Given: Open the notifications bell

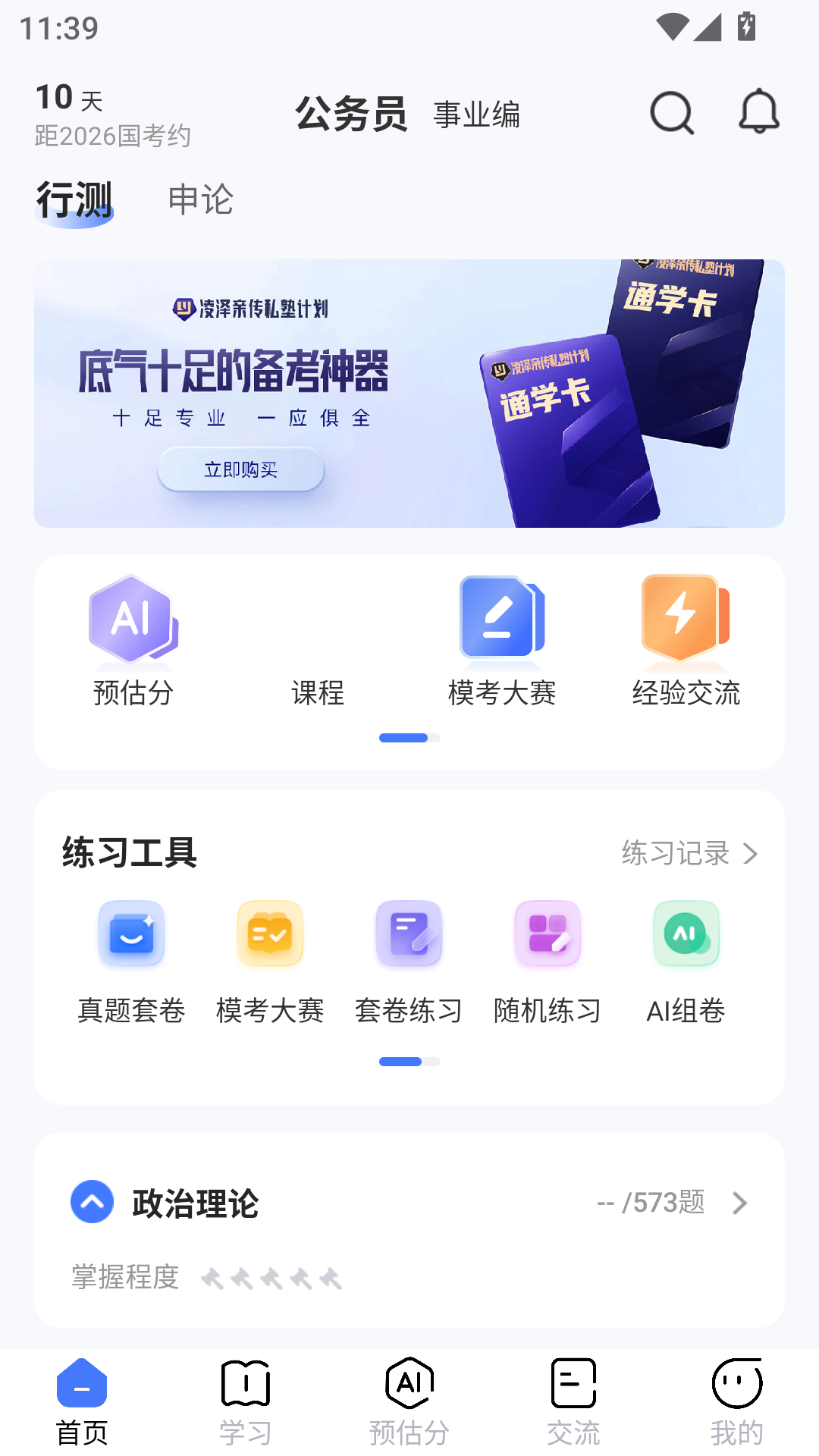Looking at the screenshot, I should click(759, 112).
